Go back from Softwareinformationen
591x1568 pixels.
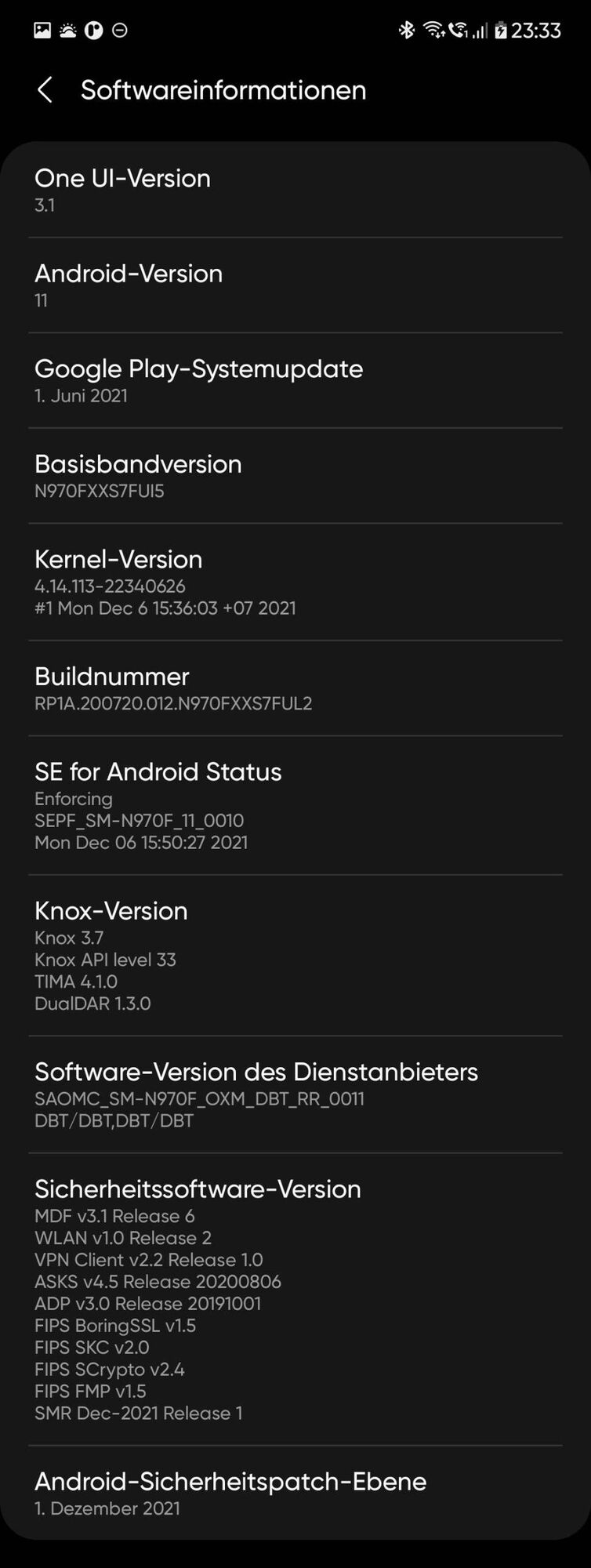click(45, 90)
